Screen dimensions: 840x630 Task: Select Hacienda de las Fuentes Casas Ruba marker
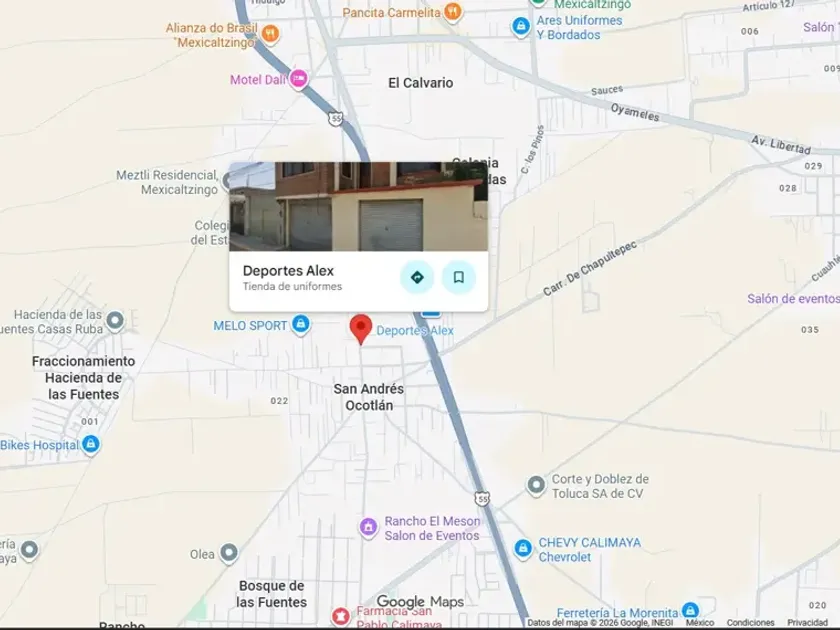(x=115, y=321)
